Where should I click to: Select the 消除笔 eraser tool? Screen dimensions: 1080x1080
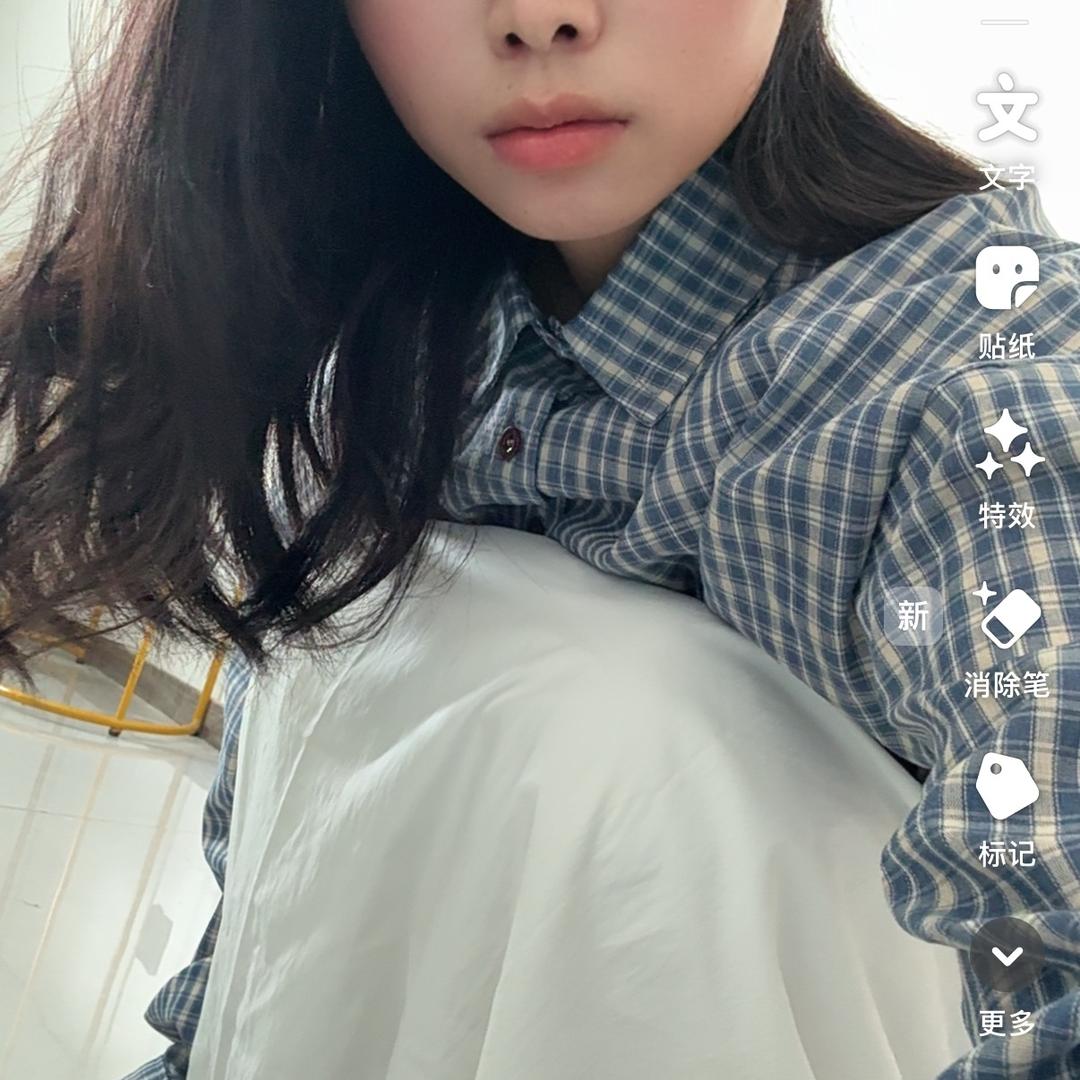[1007, 617]
